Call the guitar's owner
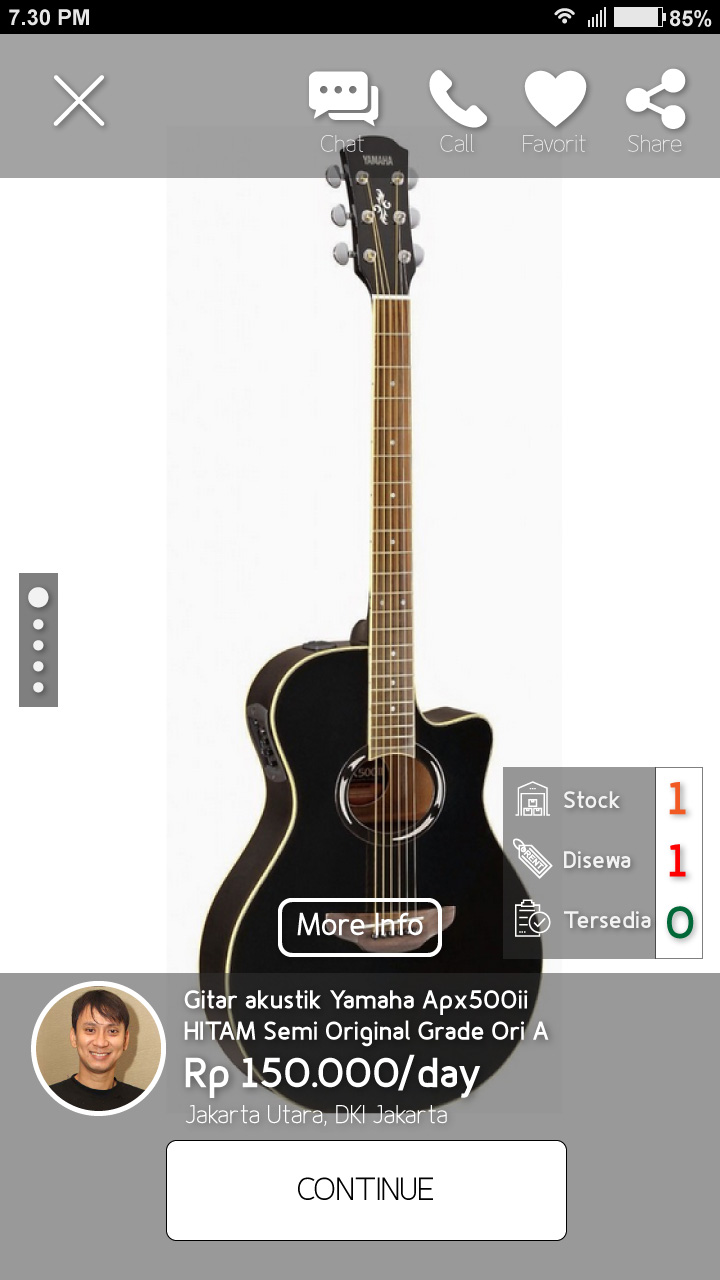 pyautogui.click(x=457, y=110)
